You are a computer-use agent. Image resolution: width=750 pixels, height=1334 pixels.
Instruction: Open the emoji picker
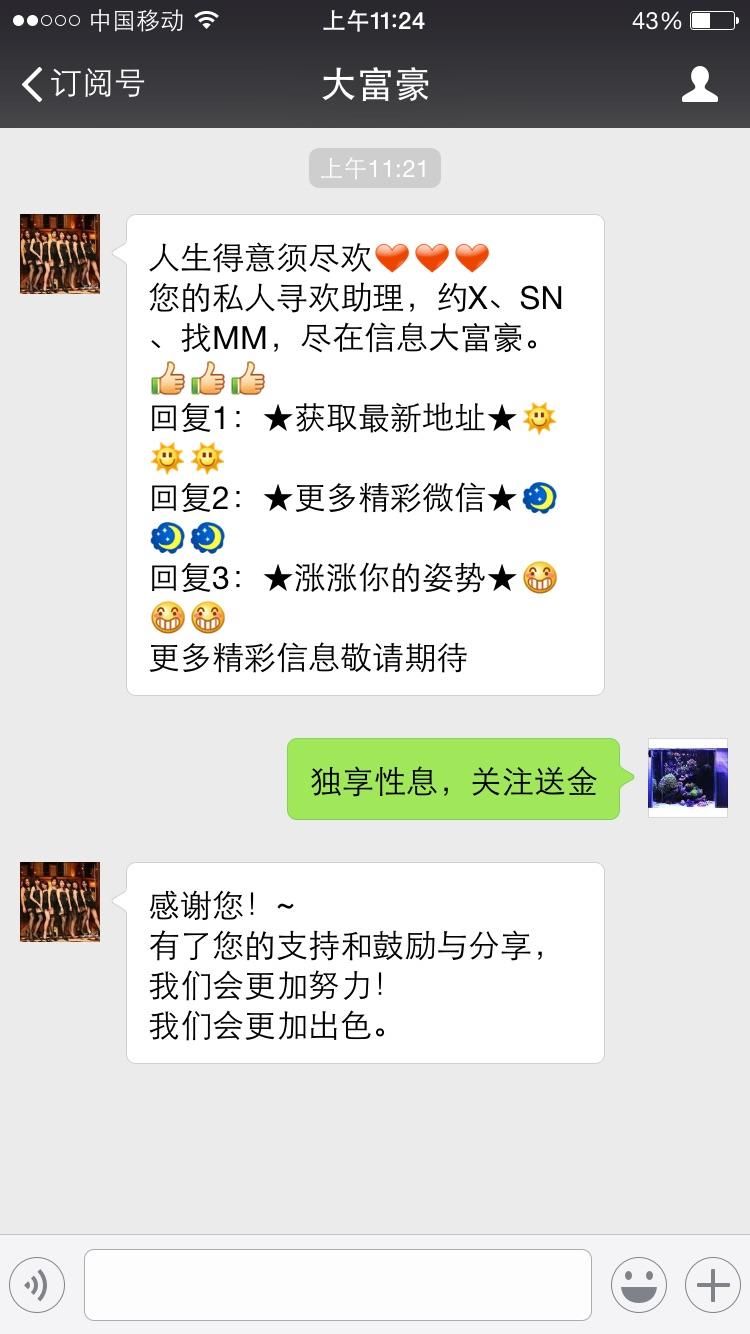pyautogui.click(x=638, y=1285)
